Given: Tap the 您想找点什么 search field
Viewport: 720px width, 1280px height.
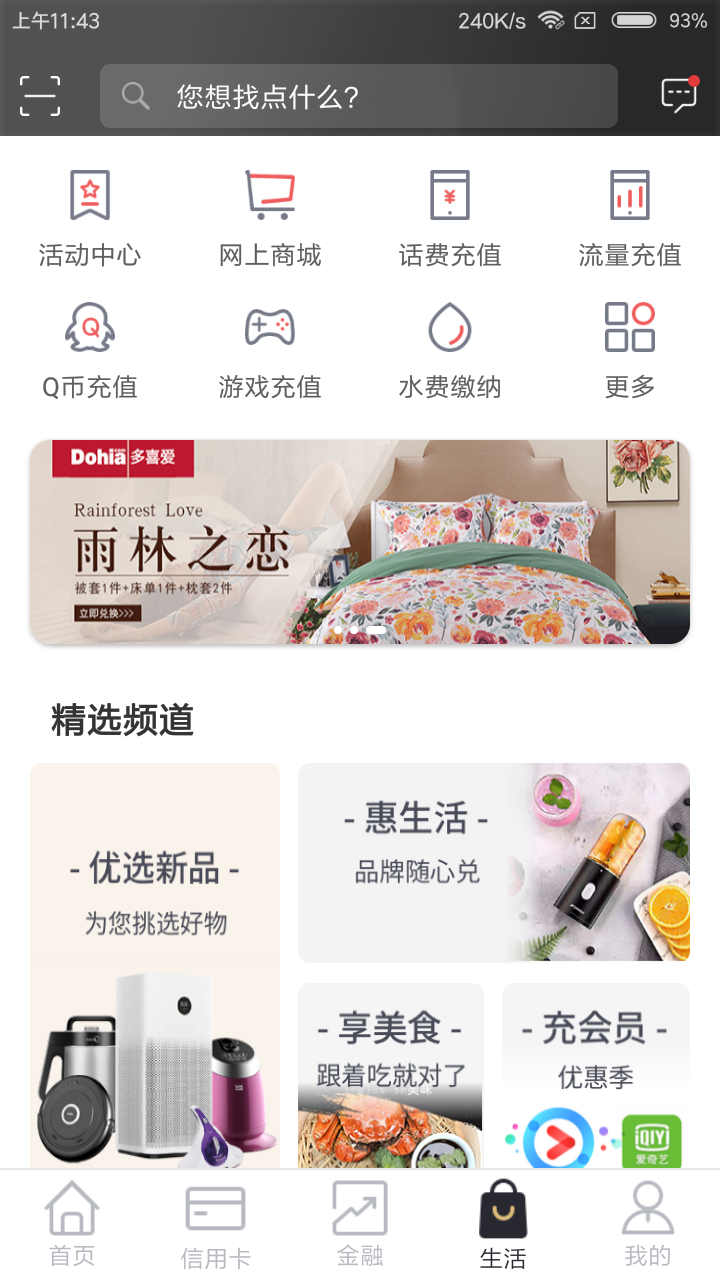Looking at the screenshot, I should click(x=358, y=95).
